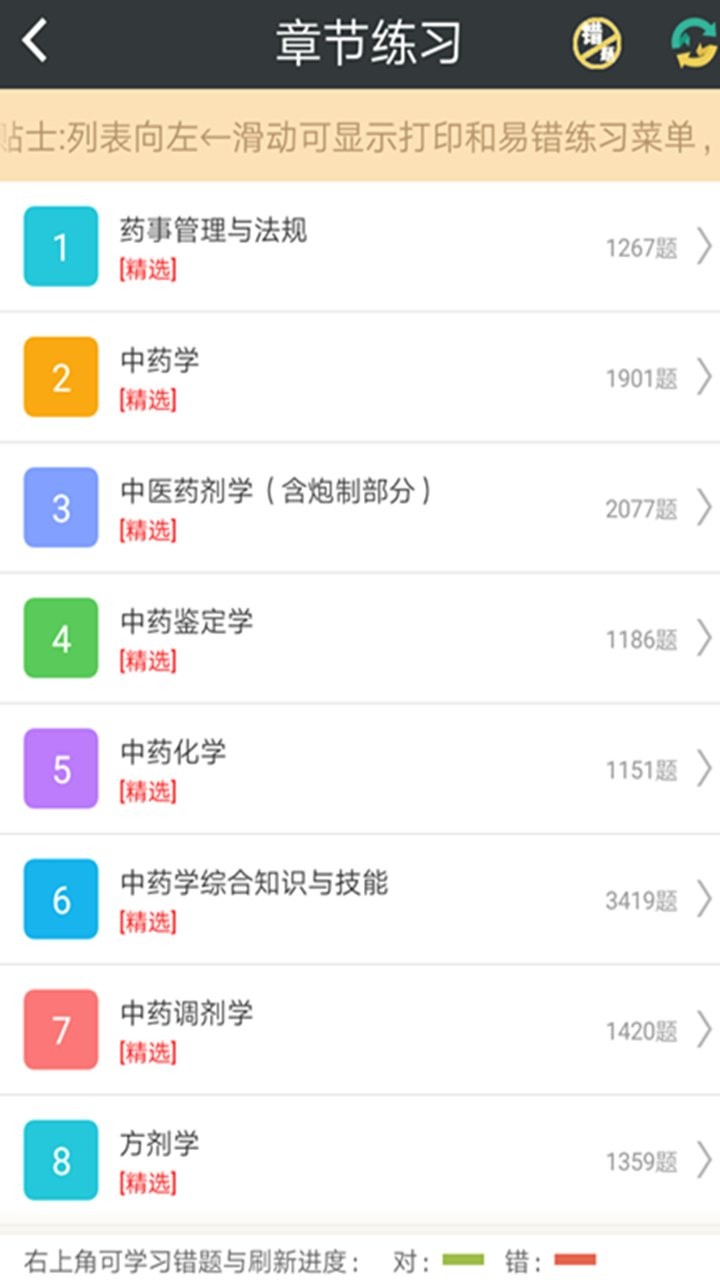Select the blue number 1 badge beside 药事管理与法规

[x=60, y=246]
